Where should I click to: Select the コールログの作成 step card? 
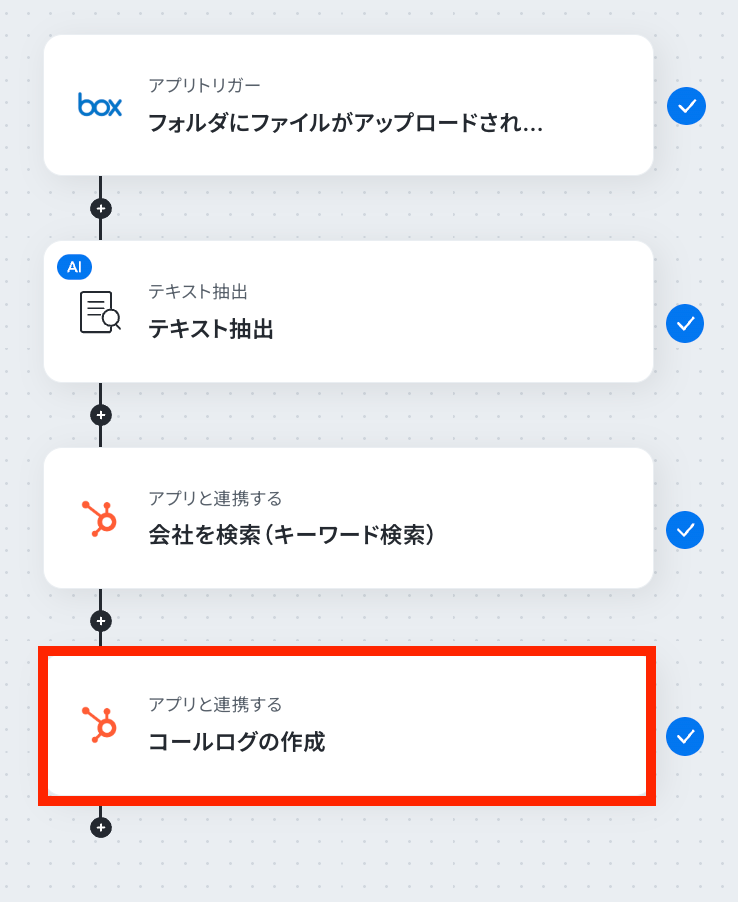[347, 726]
